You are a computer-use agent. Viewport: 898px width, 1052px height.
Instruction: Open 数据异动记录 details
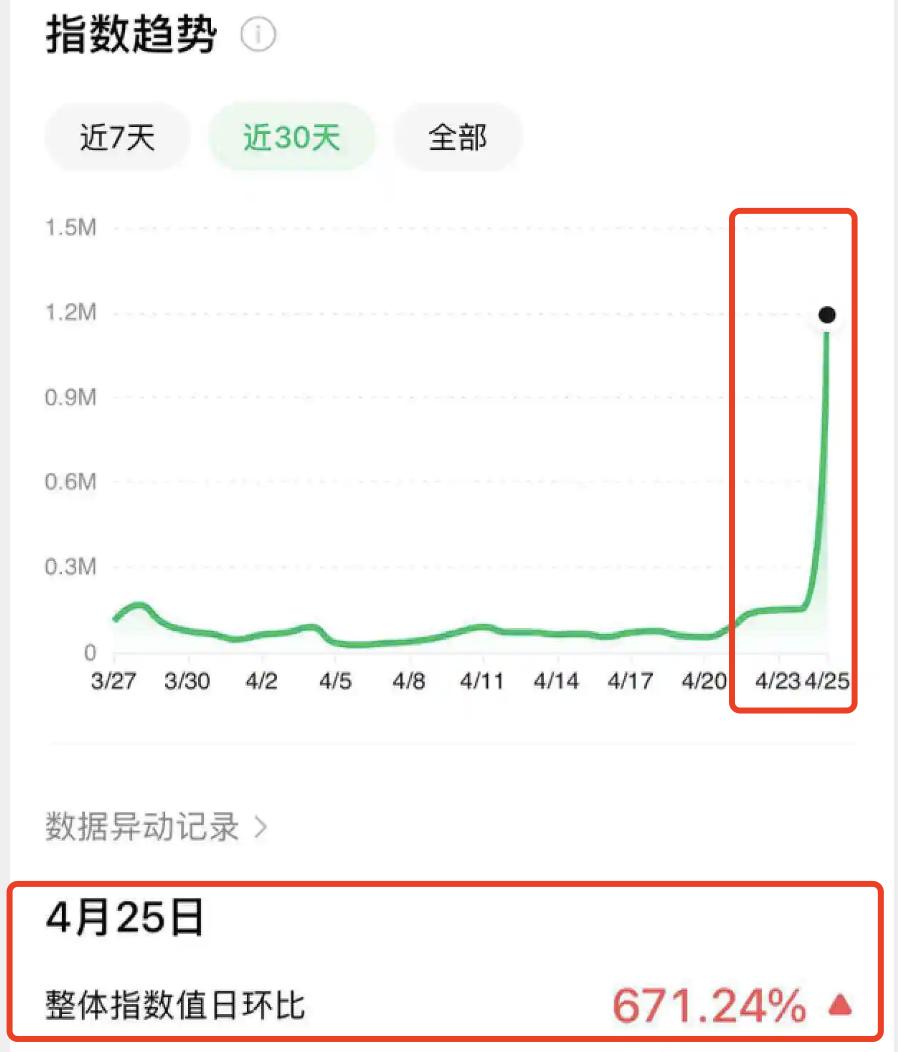[x=157, y=827]
